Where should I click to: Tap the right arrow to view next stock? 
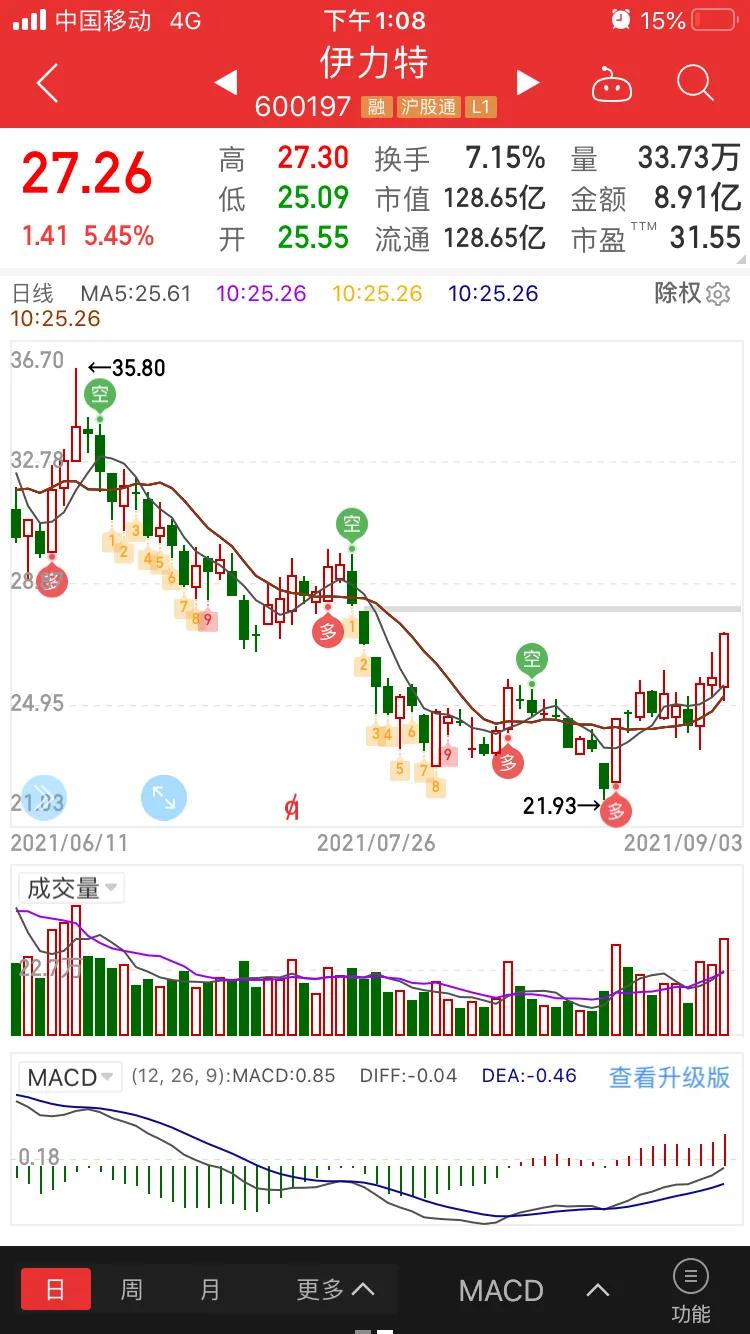[529, 84]
